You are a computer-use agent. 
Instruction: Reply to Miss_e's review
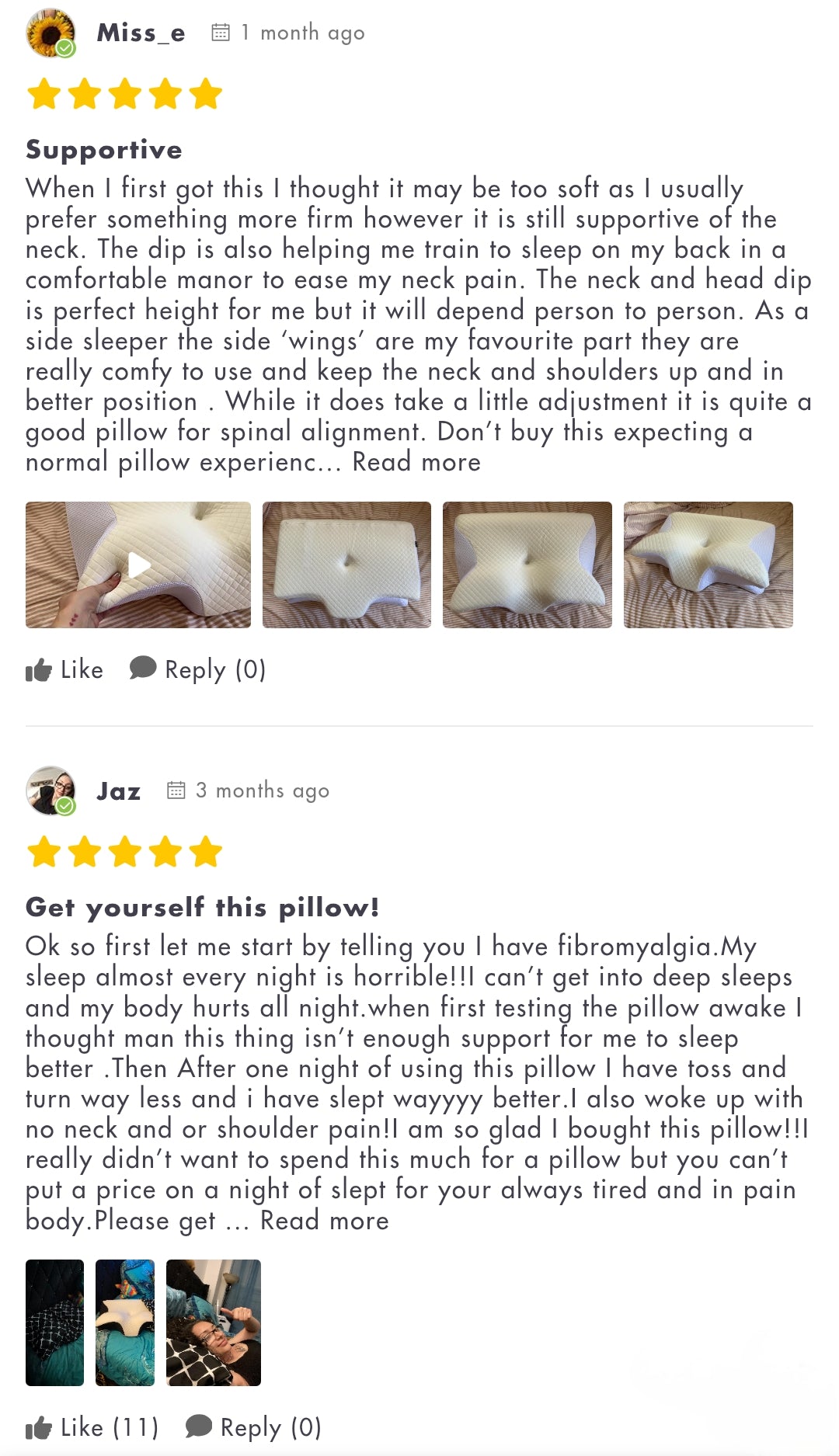(197, 669)
